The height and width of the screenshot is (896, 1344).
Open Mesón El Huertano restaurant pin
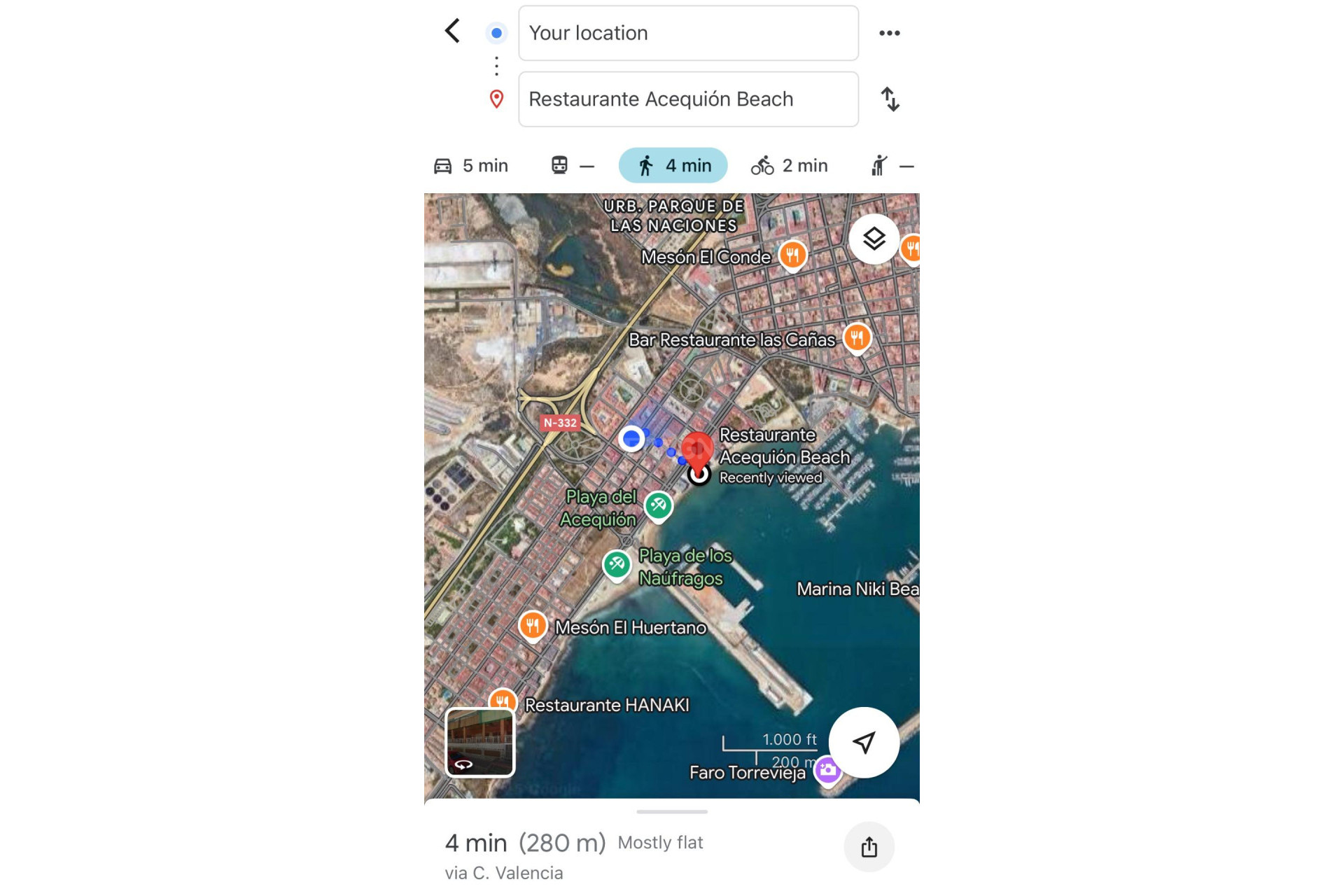[x=533, y=625]
